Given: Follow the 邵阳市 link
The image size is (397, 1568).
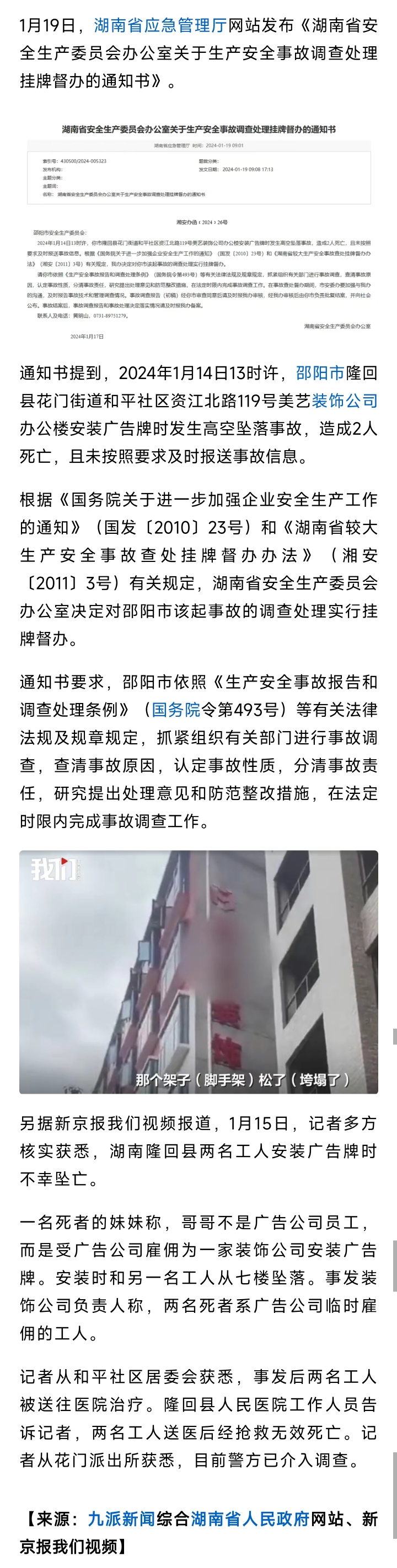Looking at the screenshot, I should 320,372.
